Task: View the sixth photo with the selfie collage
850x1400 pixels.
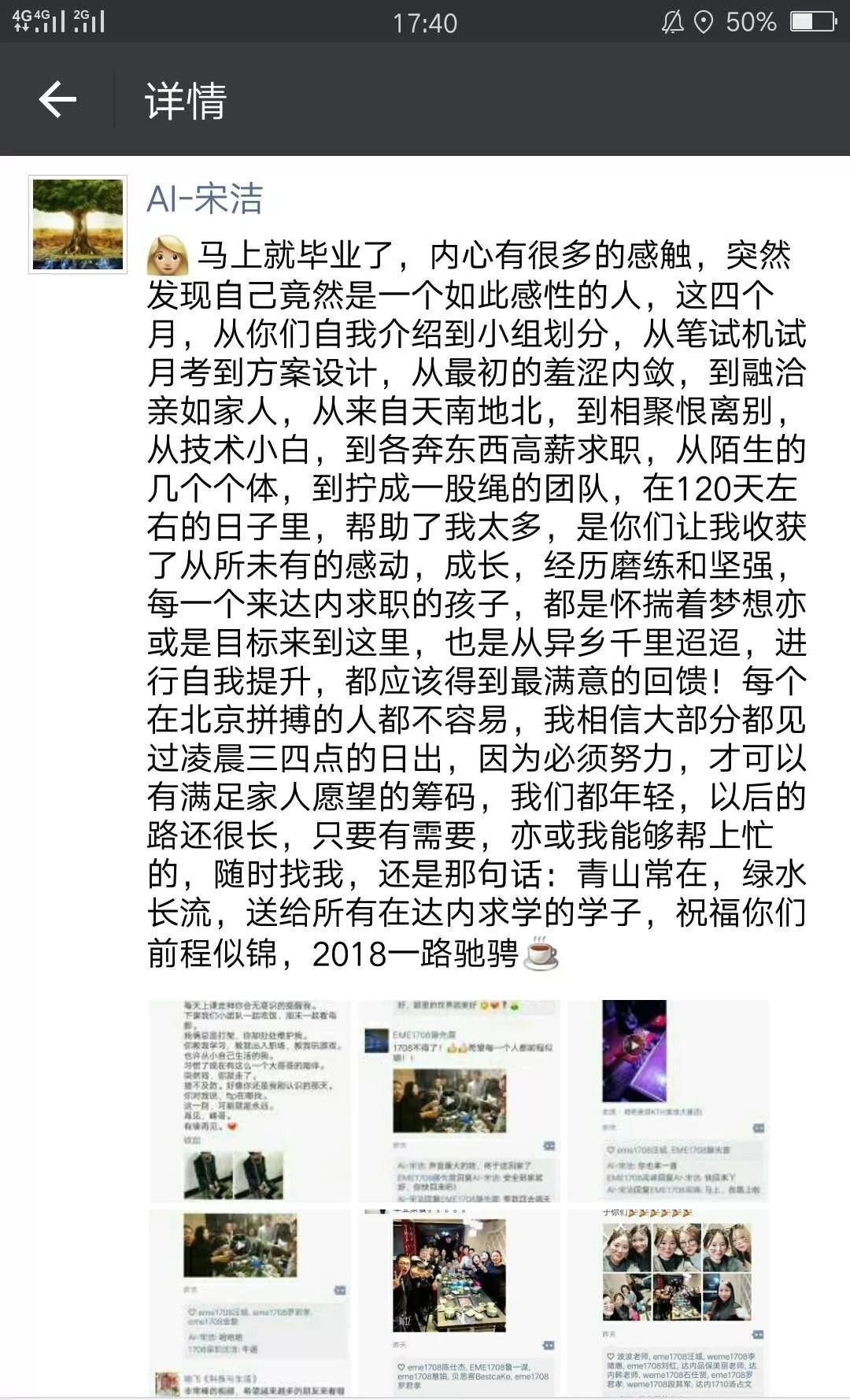Action: pos(668,1303)
